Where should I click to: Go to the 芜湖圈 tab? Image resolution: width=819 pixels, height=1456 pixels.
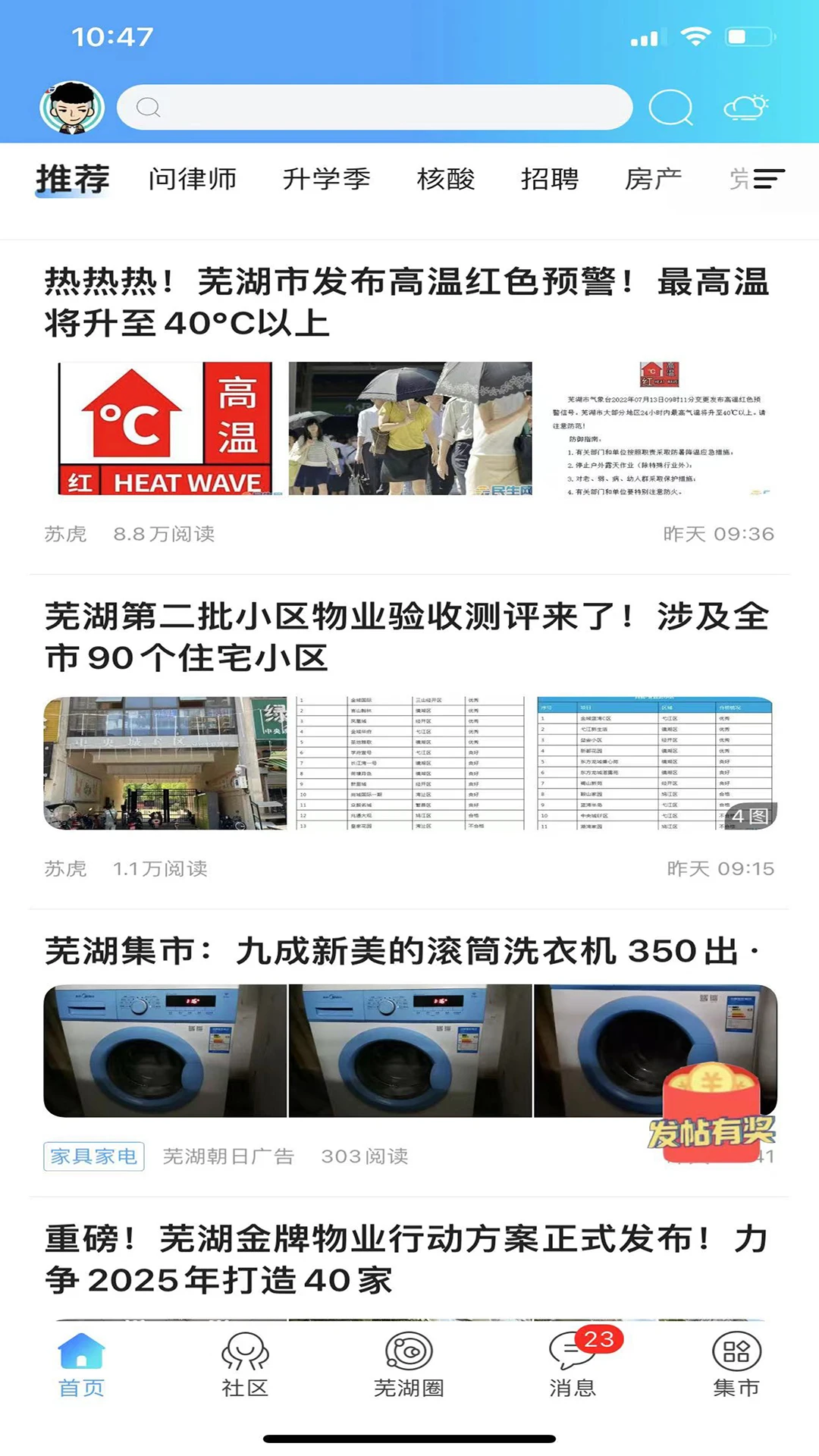tap(409, 1364)
